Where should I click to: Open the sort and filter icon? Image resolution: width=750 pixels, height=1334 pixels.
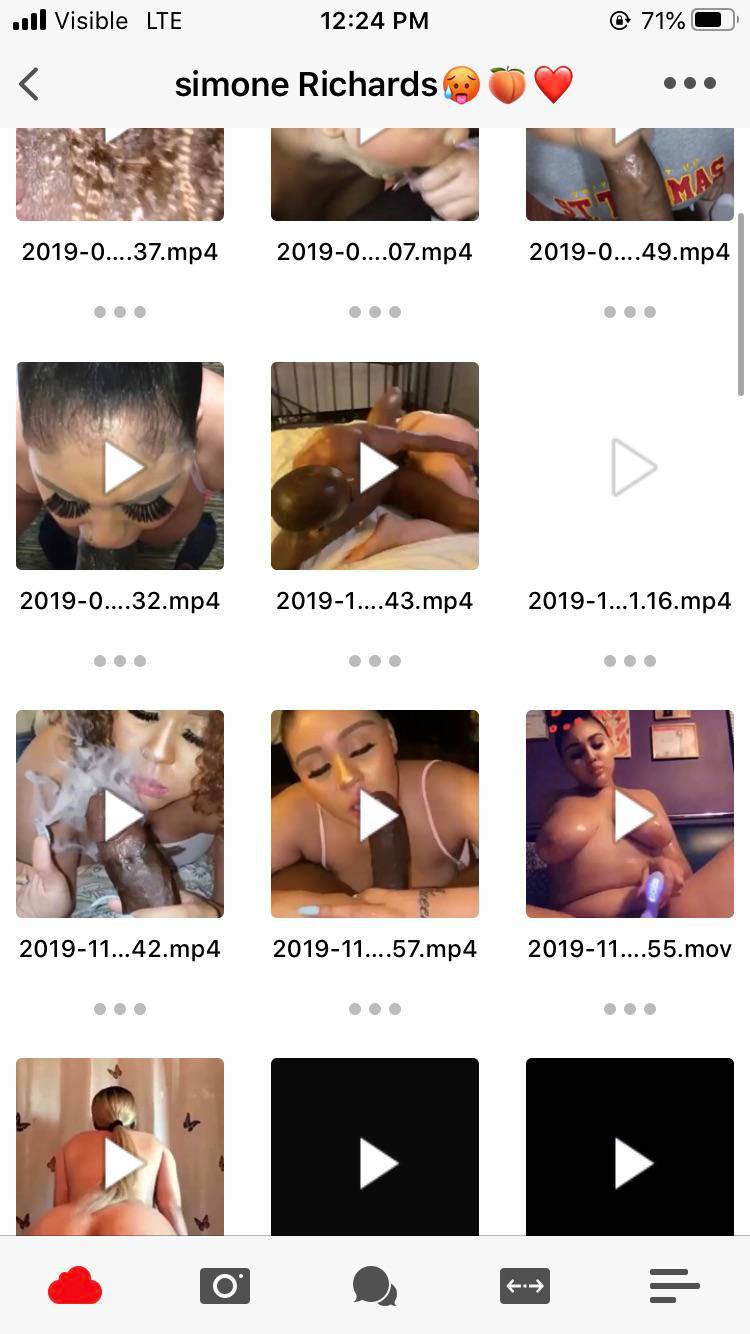point(675,1286)
